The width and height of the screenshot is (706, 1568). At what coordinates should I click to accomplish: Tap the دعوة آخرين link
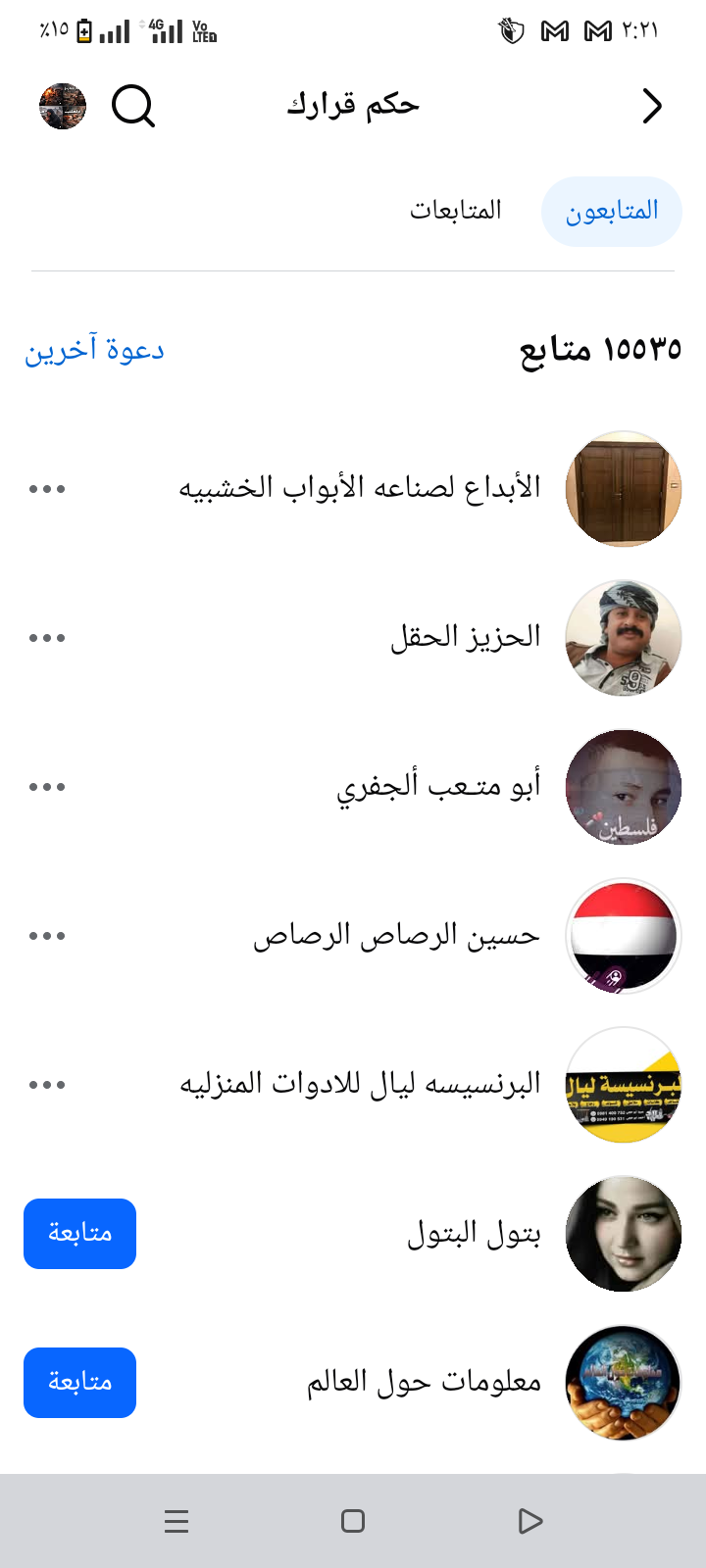point(94,350)
